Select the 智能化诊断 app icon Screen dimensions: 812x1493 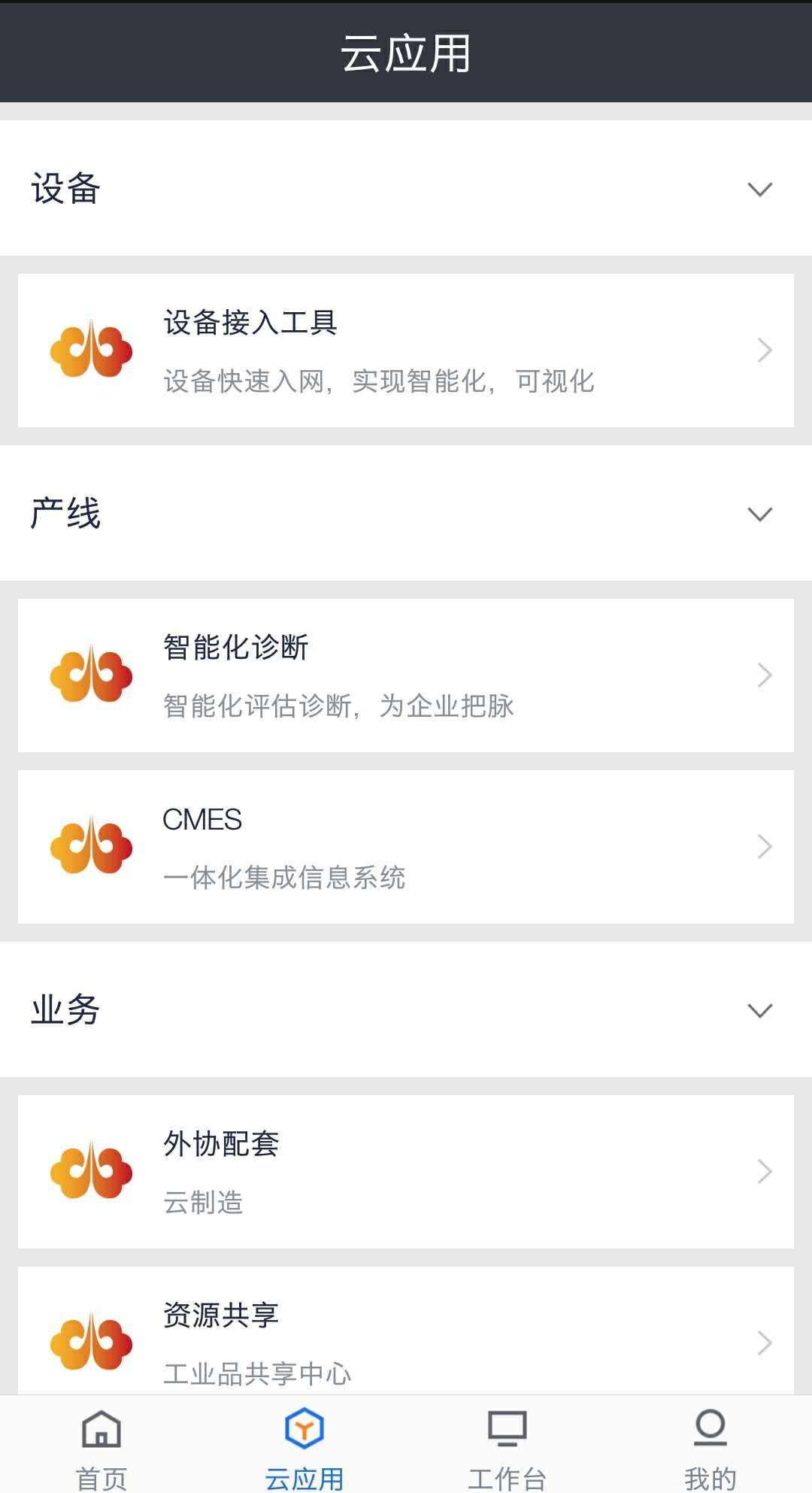click(90, 675)
